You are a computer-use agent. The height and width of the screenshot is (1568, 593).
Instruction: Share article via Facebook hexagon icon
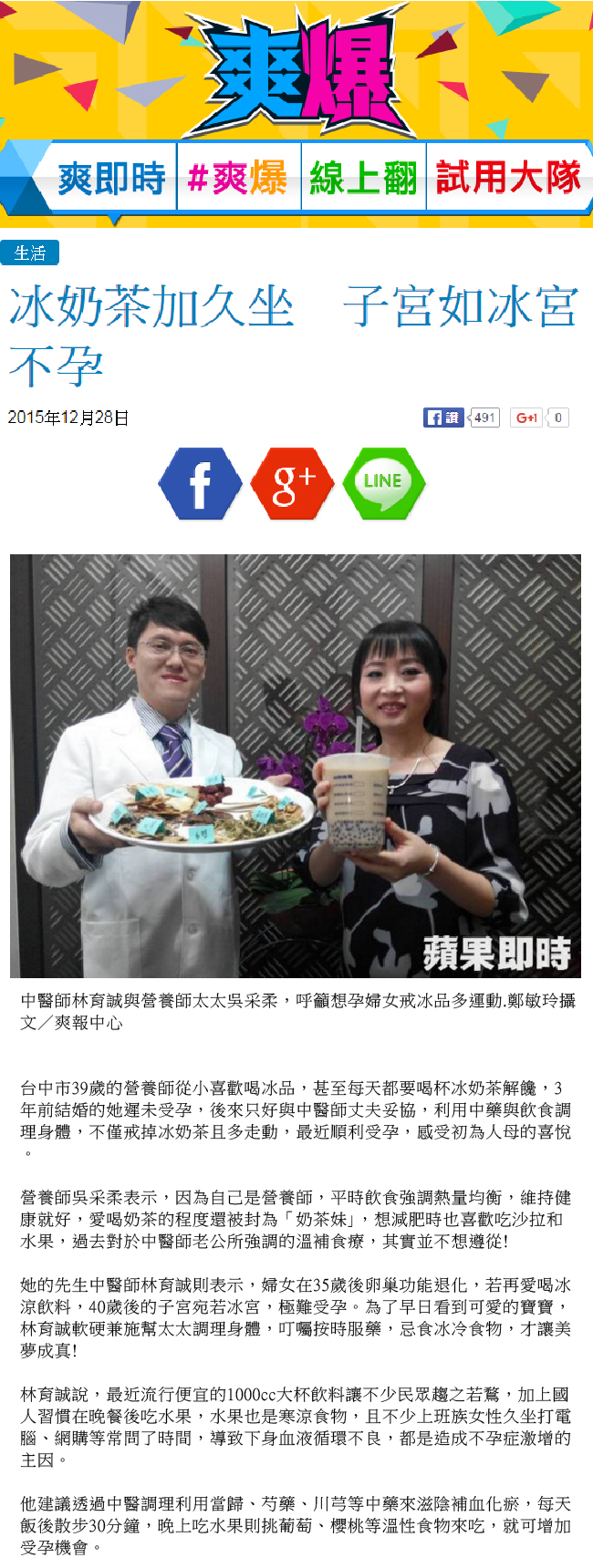201,483
